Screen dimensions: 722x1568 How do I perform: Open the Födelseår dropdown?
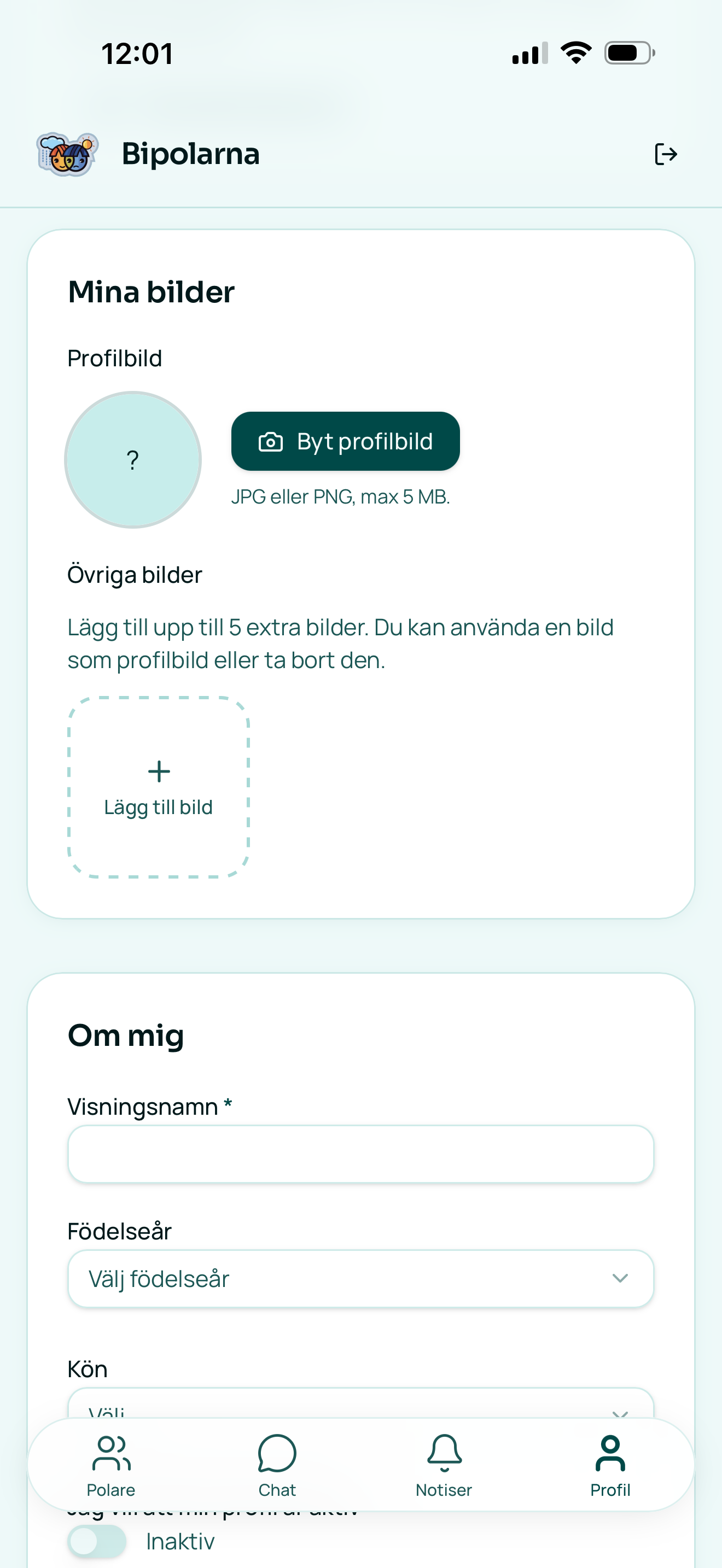(x=361, y=1278)
